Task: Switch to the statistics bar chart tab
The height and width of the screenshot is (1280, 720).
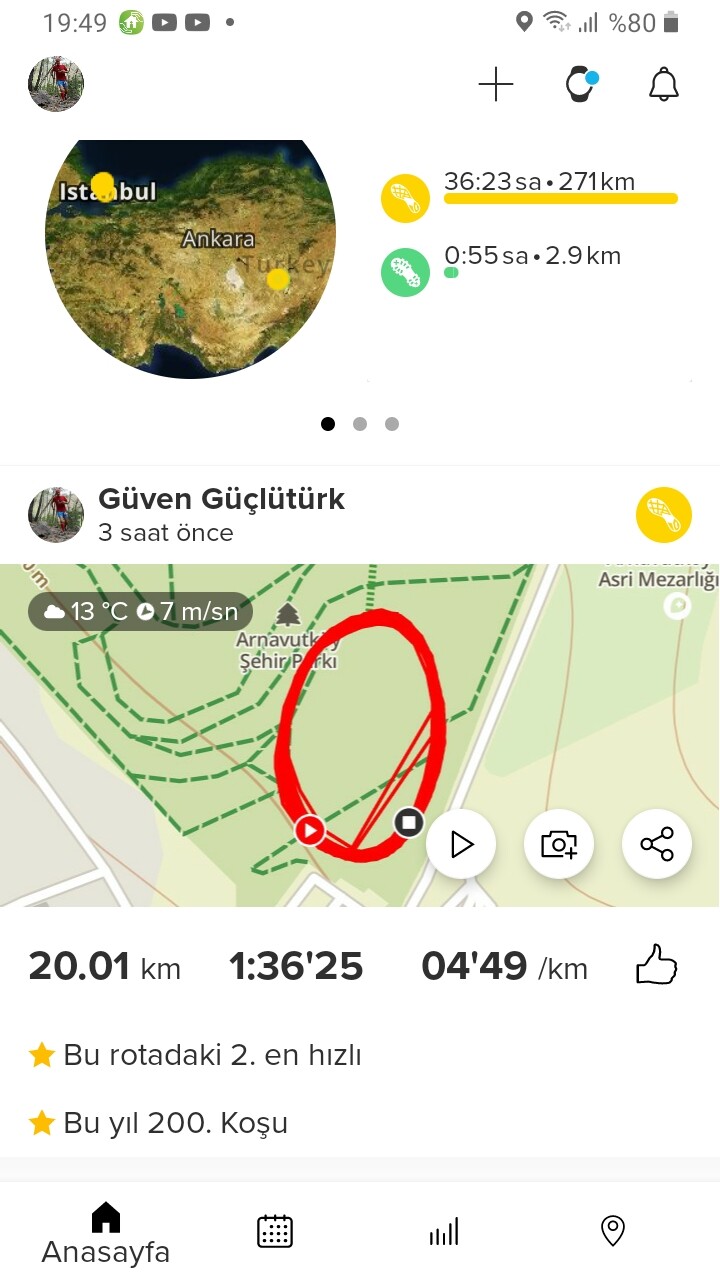Action: (444, 1231)
